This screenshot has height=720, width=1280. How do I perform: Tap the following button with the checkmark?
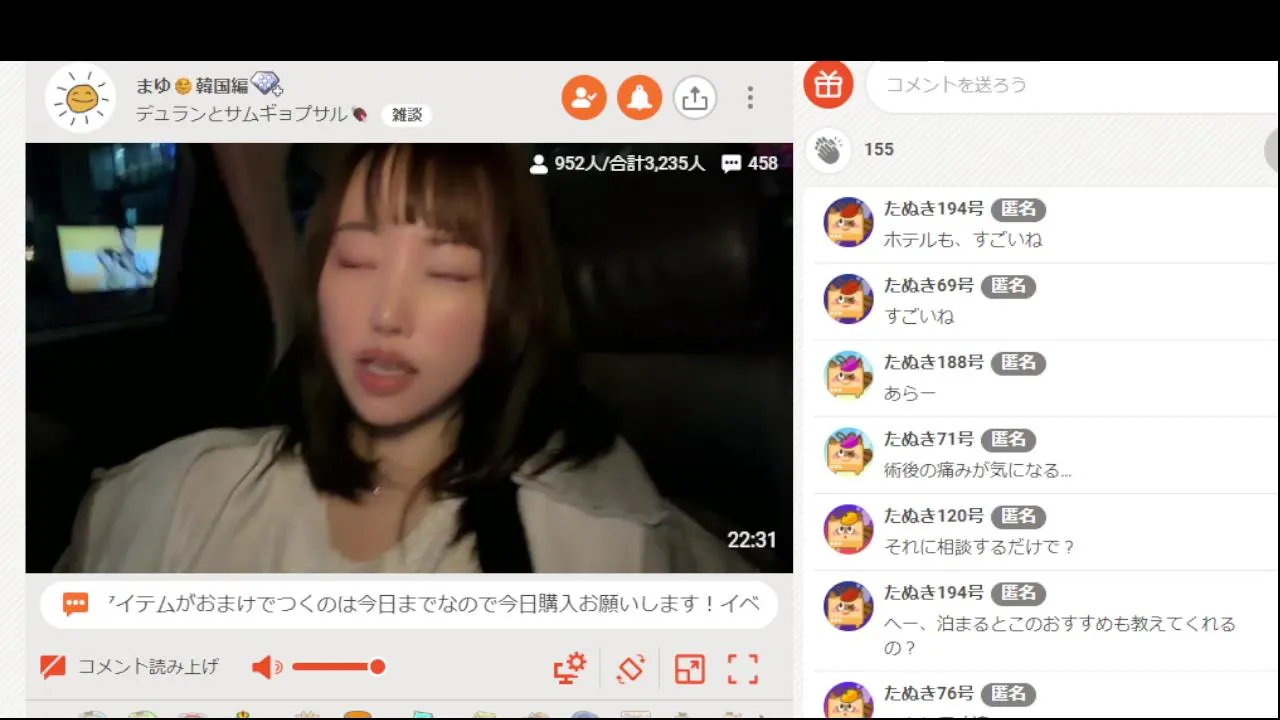[x=584, y=98]
